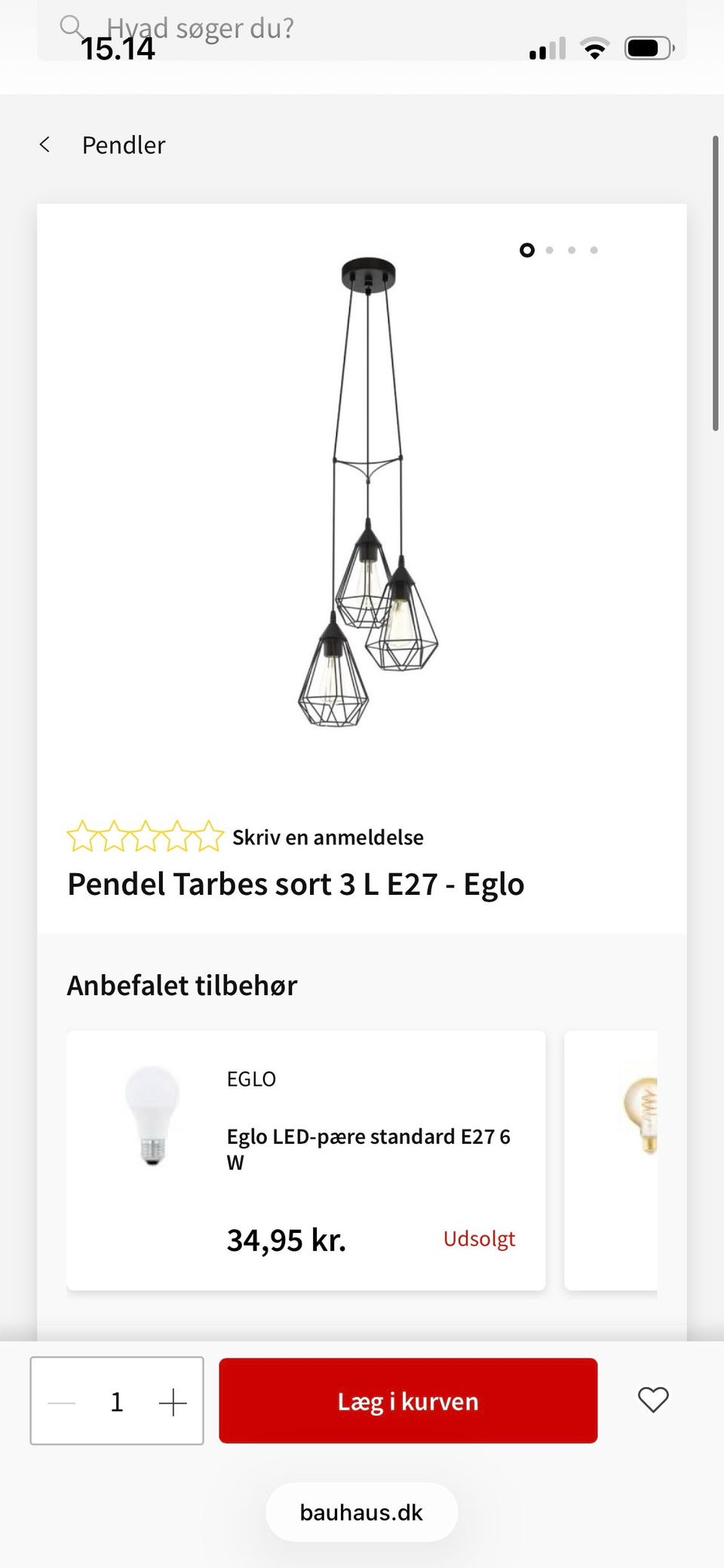
Task: Open Skriv en anmeldelse
Action: point(327,836)
